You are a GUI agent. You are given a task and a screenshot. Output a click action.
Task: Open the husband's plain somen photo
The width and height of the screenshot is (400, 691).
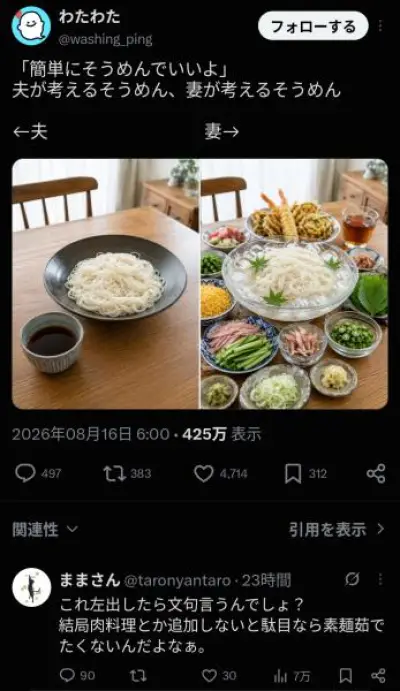[x=105, y=284]
